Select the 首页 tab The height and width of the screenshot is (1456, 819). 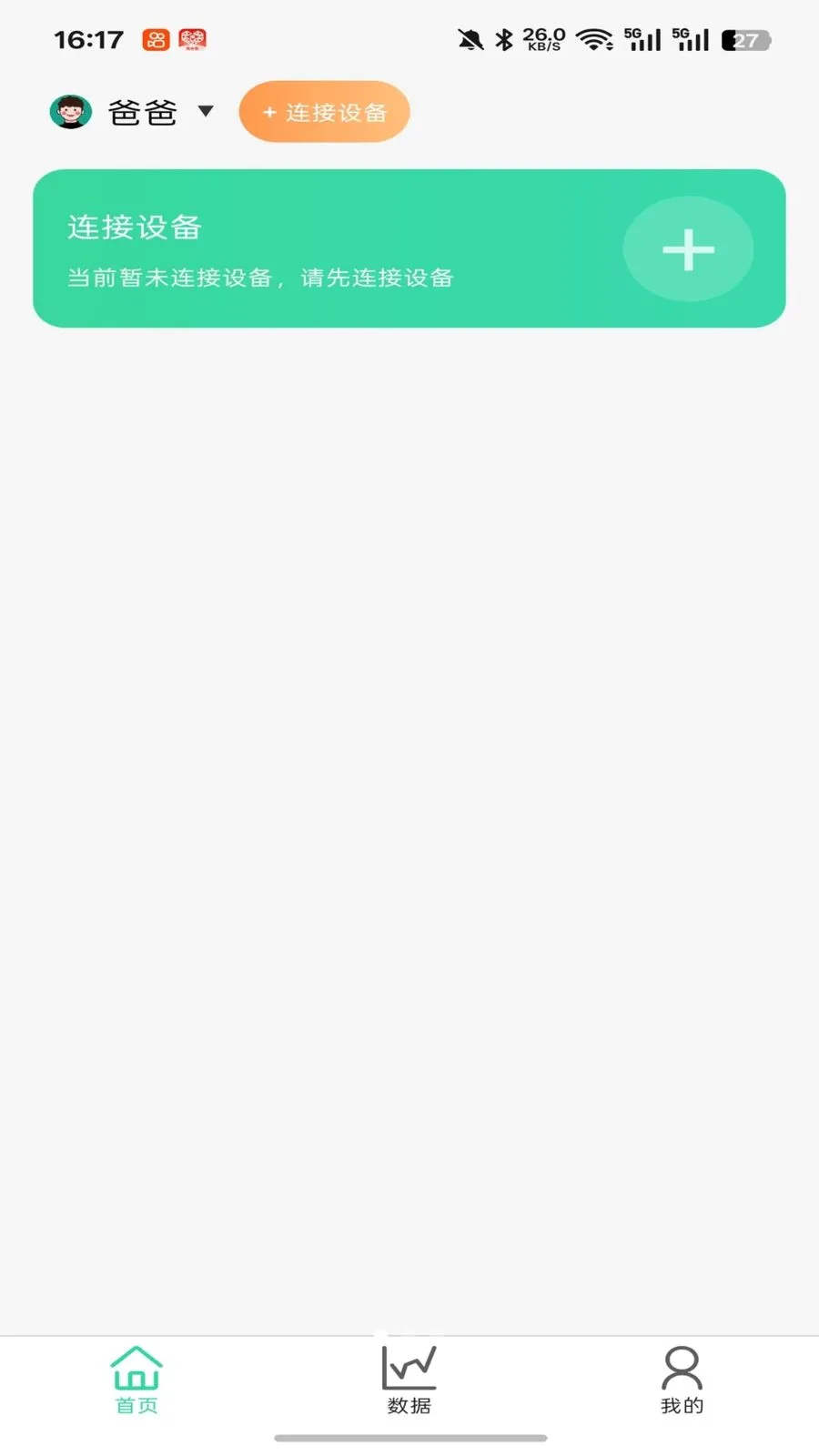(136, 1380)
